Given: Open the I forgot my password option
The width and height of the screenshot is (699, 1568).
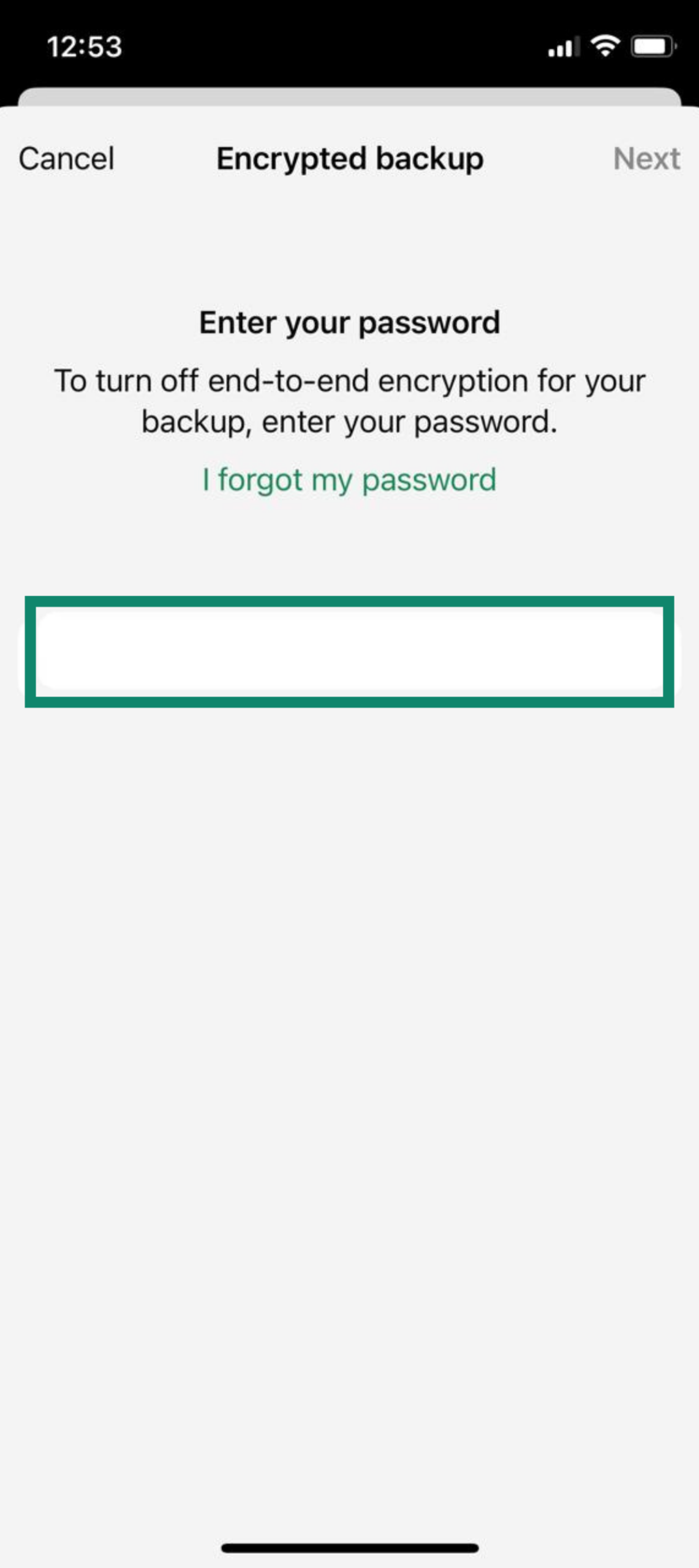Looking at the screenshot, I should click(x=349, y=480).
